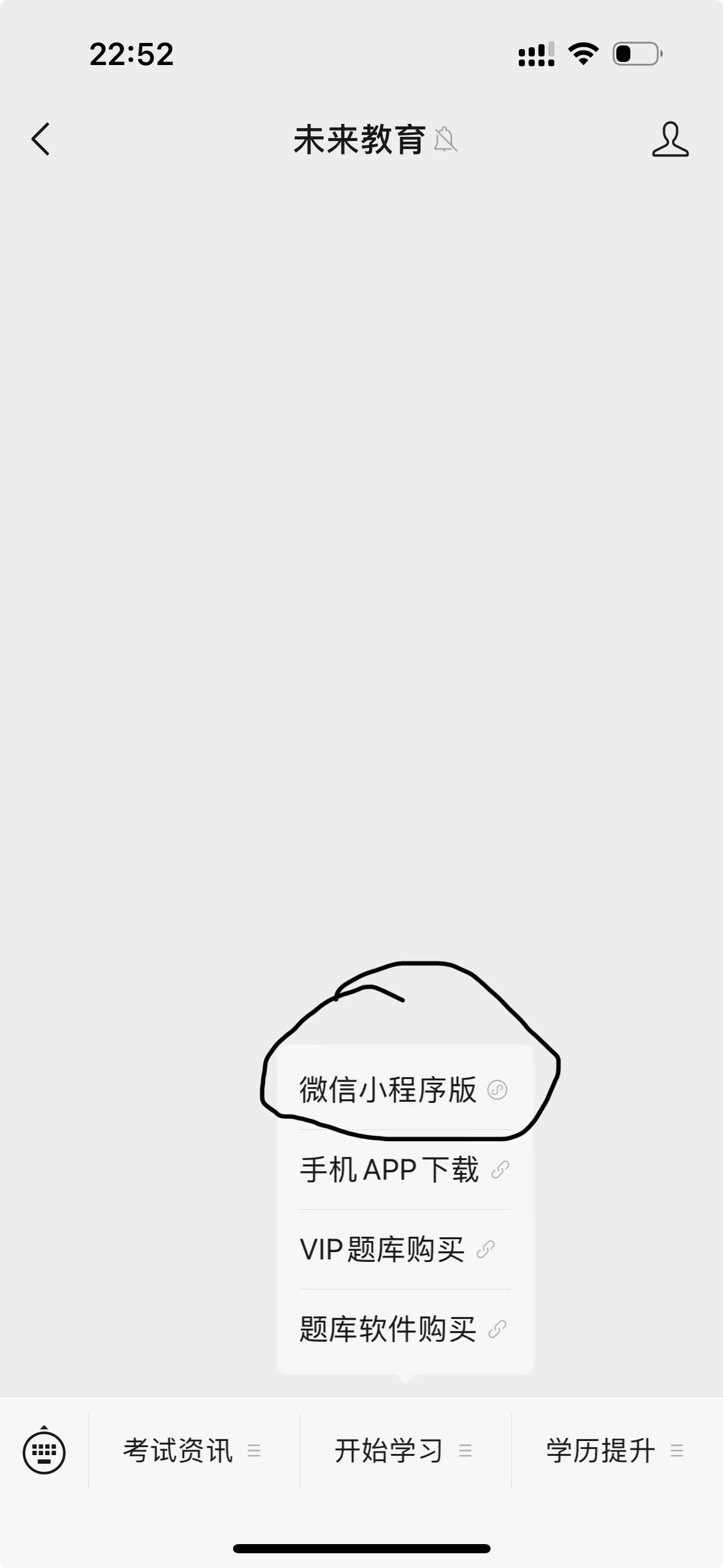Open 微信小程序版 mini program
The image size is (723, 1568).
(403, 1090)
